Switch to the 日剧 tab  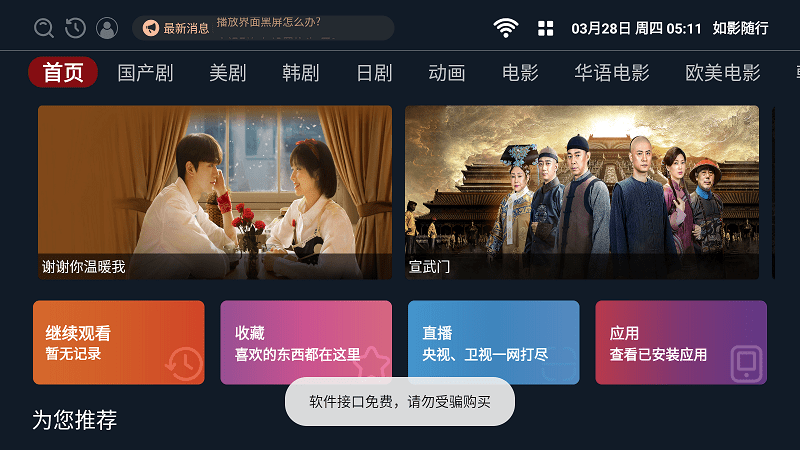point(374,73)
